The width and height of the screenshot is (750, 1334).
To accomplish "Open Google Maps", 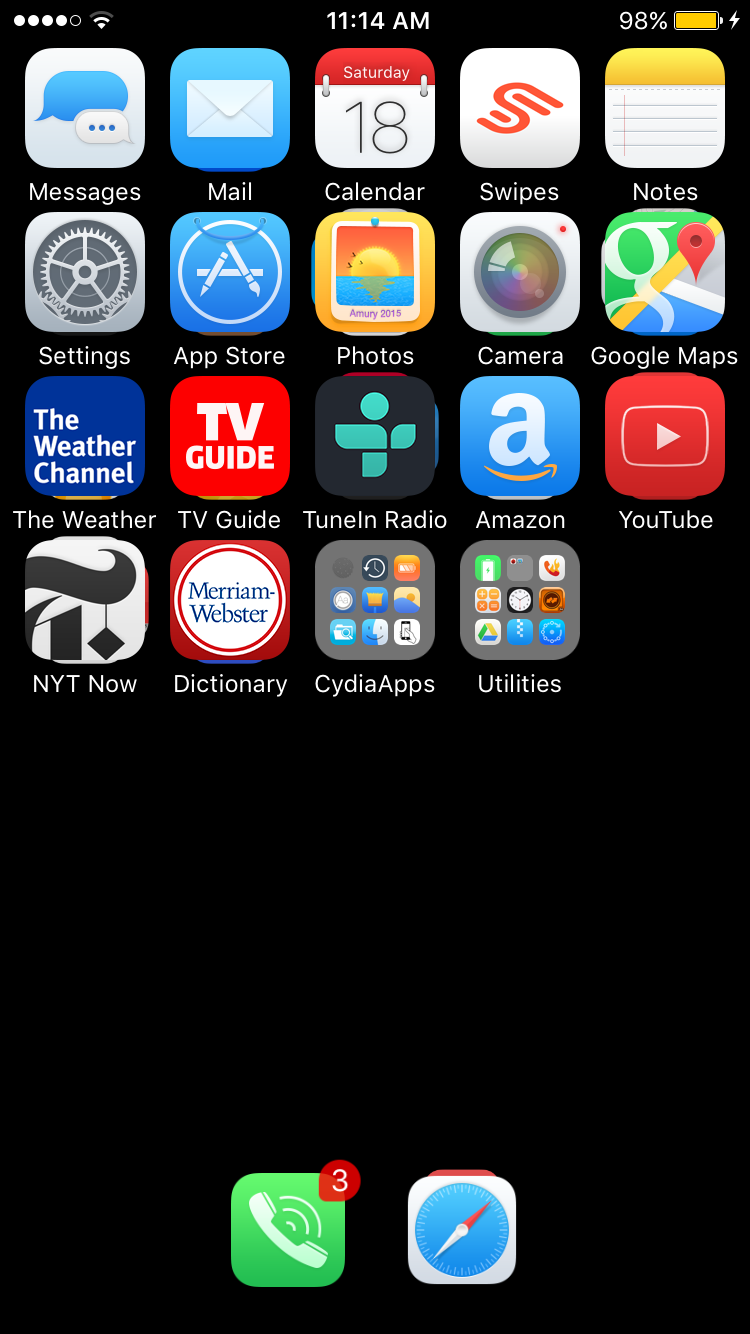I will 665,272.
